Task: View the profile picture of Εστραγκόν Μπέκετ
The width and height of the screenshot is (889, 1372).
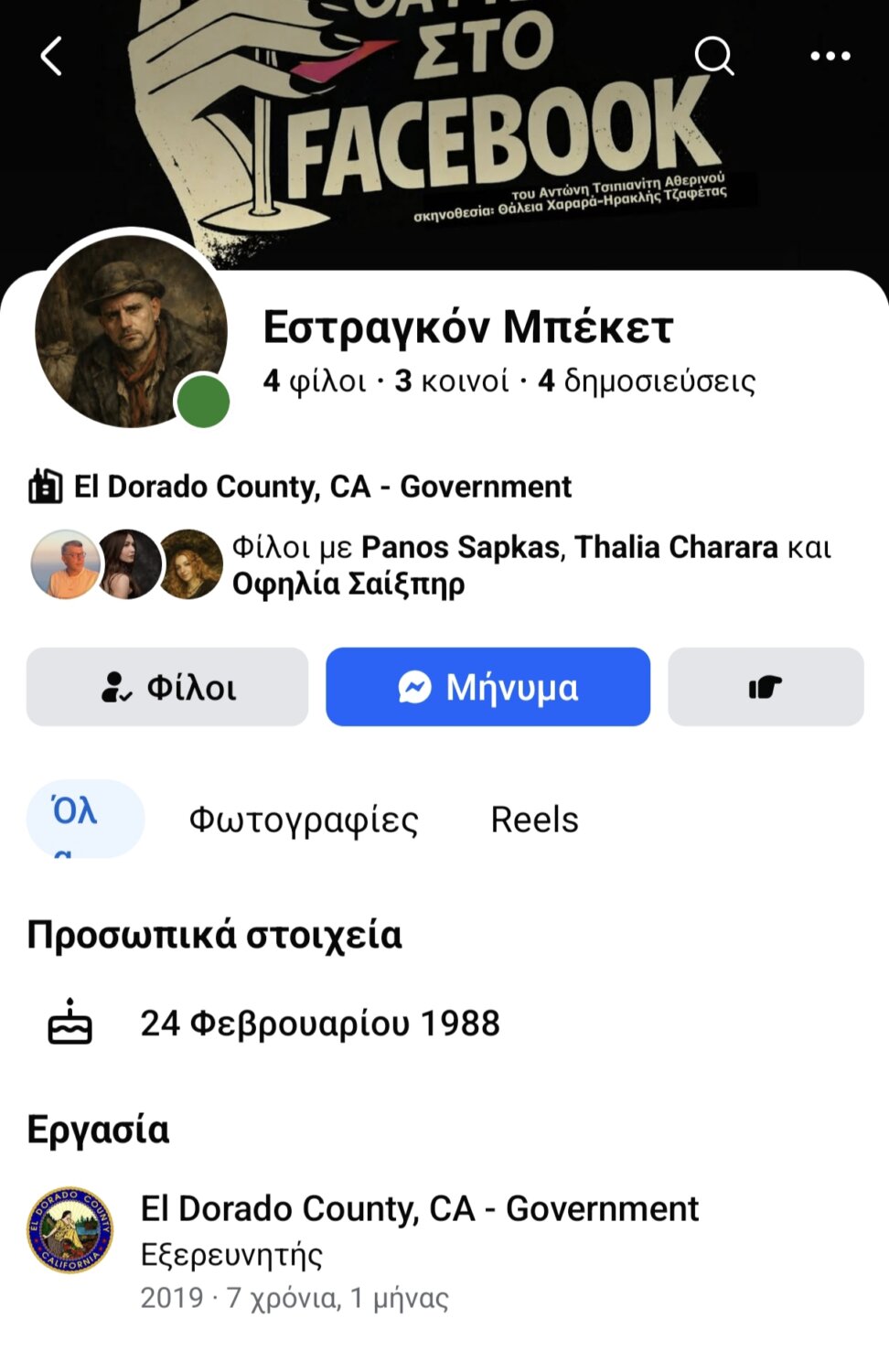Action: [x=131, y=331]
